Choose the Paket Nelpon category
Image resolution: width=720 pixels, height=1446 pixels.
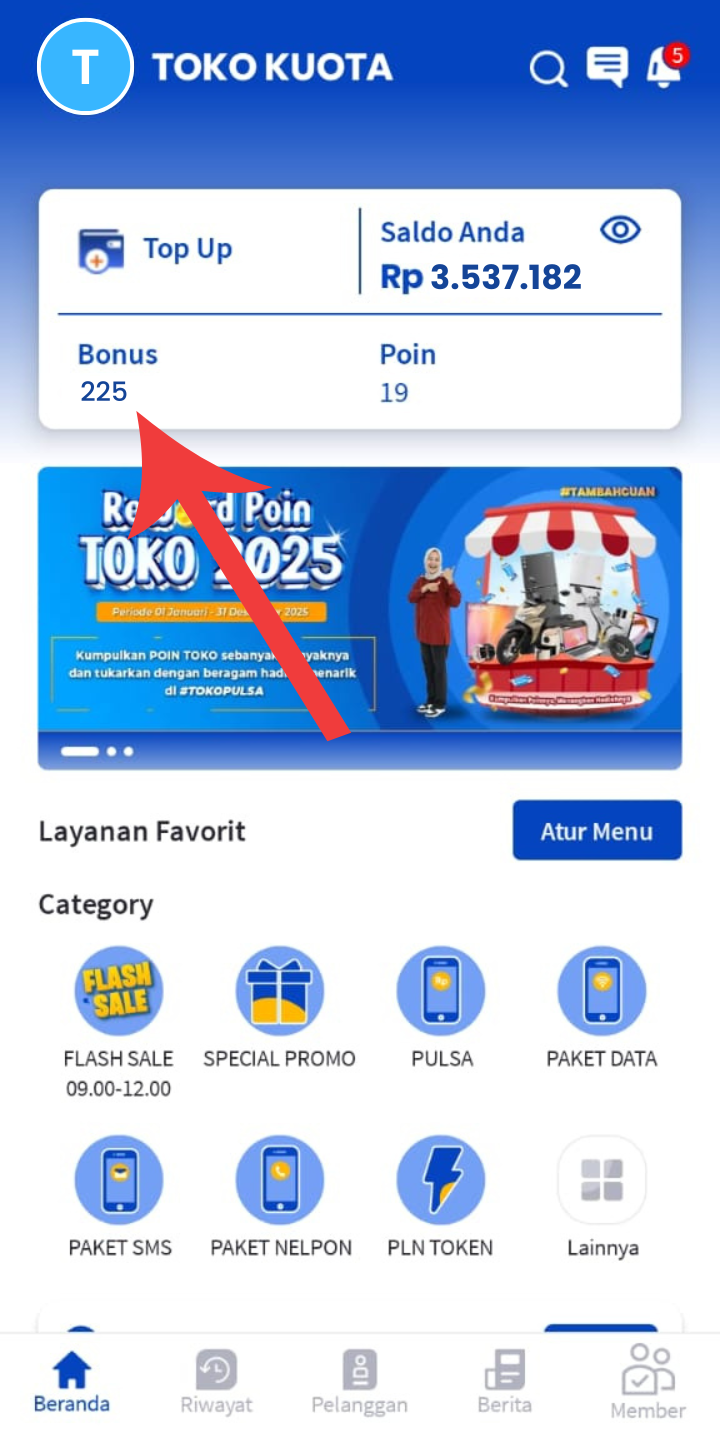(x=280, y=1180)
